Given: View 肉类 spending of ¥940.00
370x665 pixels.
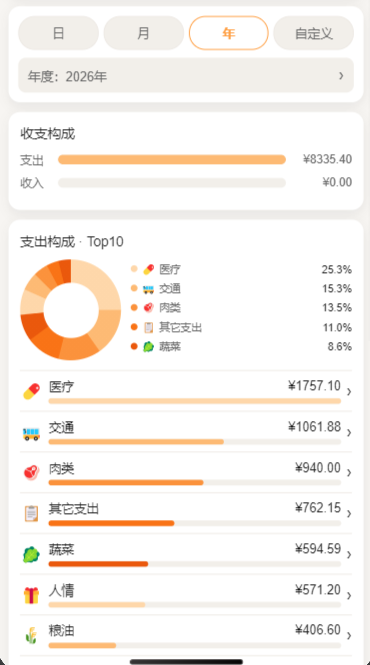Looking at the screenshot, I should pos(186,472).
